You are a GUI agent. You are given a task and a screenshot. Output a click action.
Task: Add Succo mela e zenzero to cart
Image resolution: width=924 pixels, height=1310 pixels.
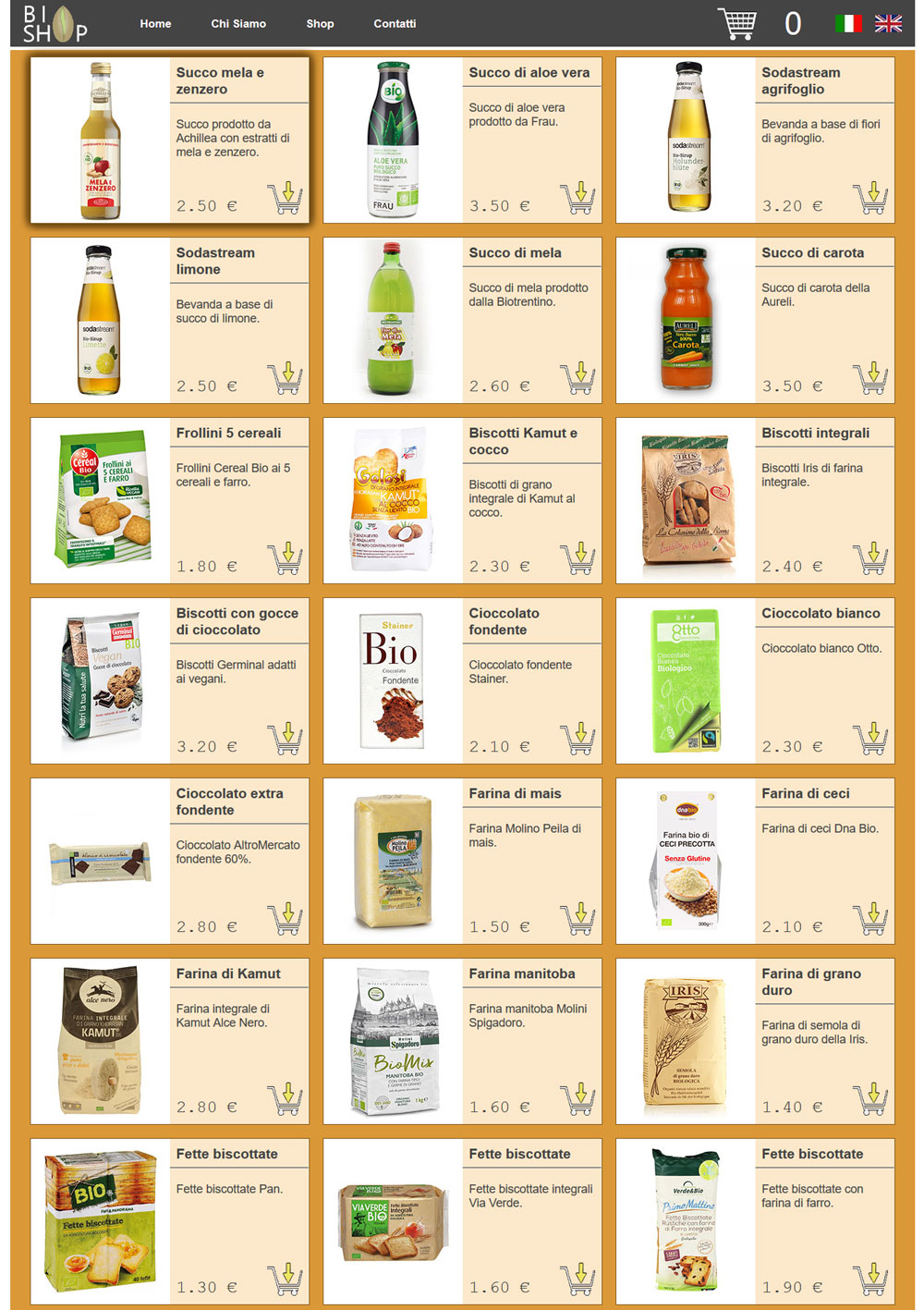click(x=286, y=198)
